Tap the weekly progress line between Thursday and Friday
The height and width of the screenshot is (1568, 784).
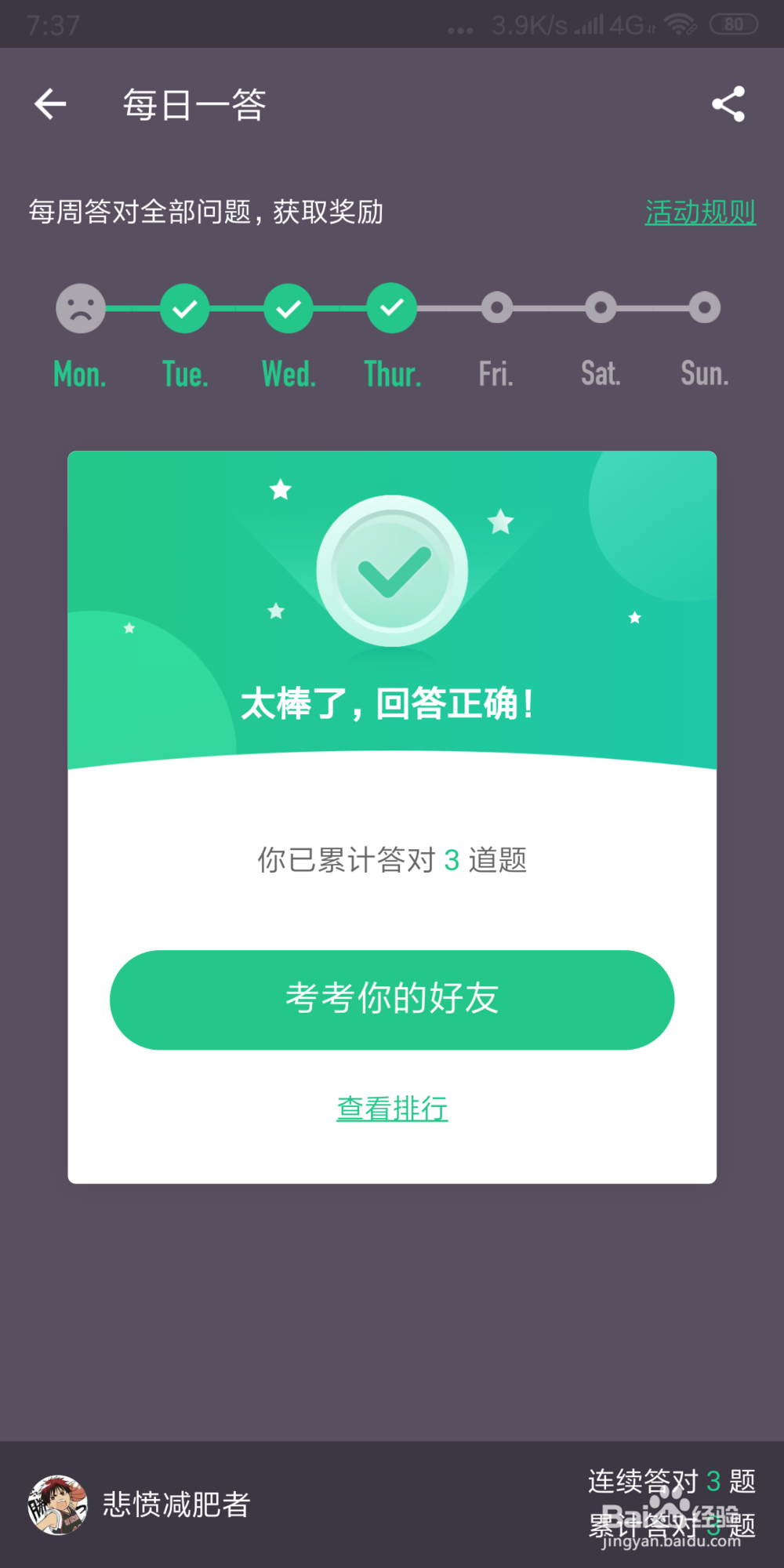click(x=443, y=308)
